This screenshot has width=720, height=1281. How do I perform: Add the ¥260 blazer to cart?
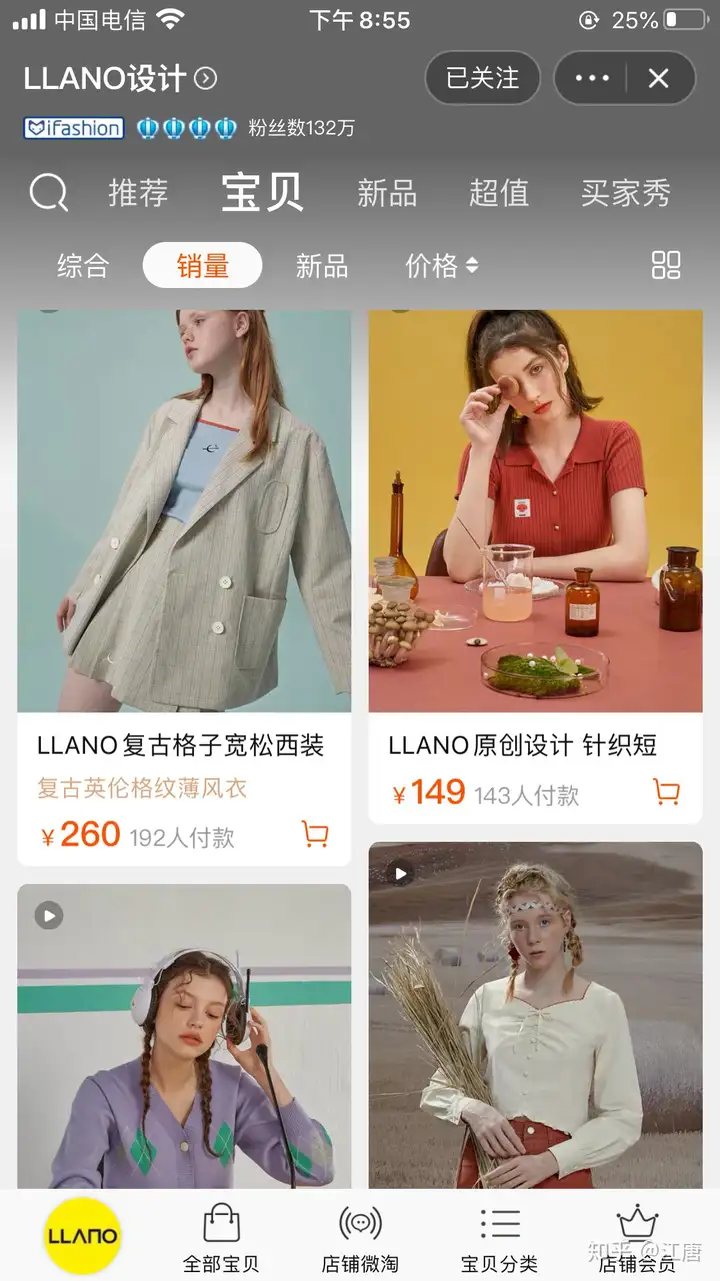tap(315, 834)
